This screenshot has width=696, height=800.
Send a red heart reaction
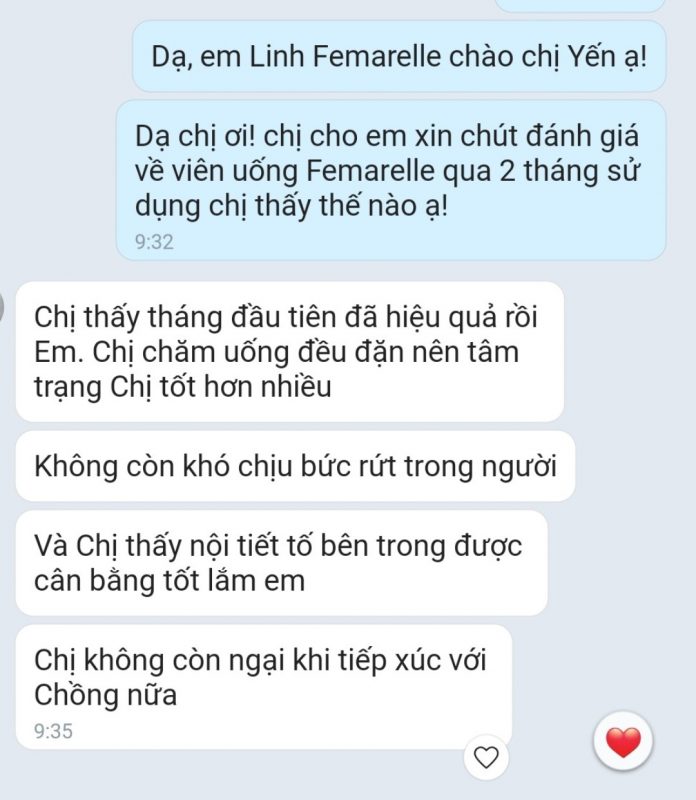(623, 742)
